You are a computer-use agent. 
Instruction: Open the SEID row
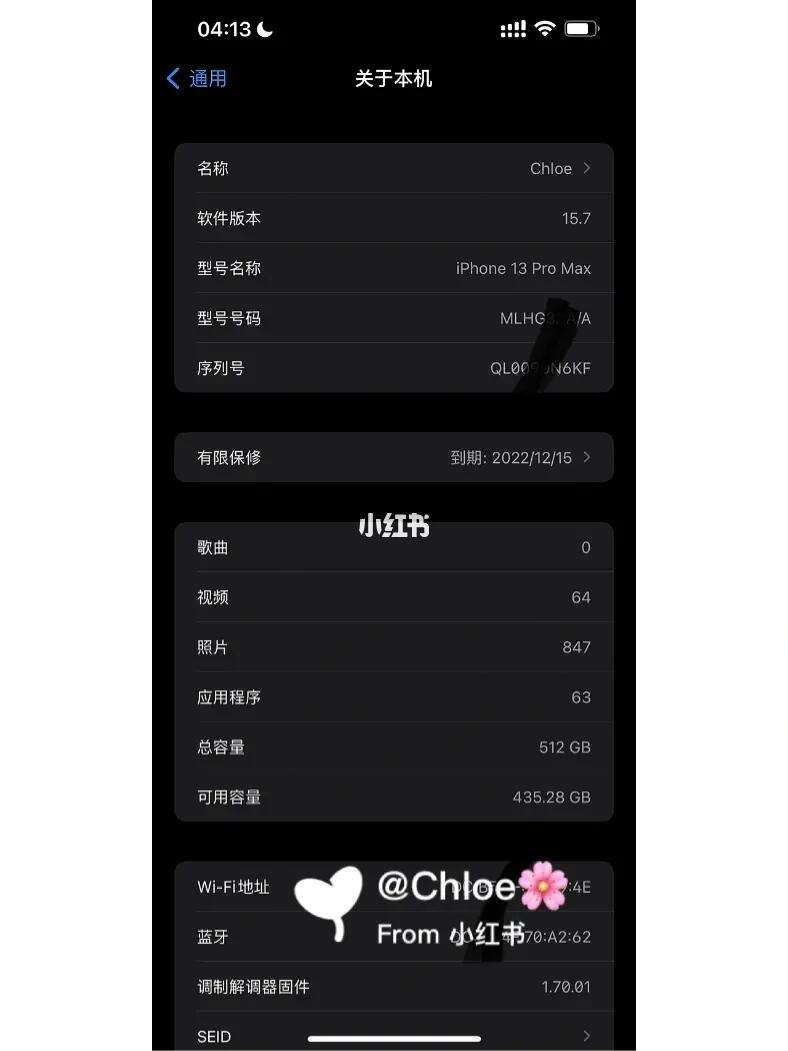click(393, 1036)
